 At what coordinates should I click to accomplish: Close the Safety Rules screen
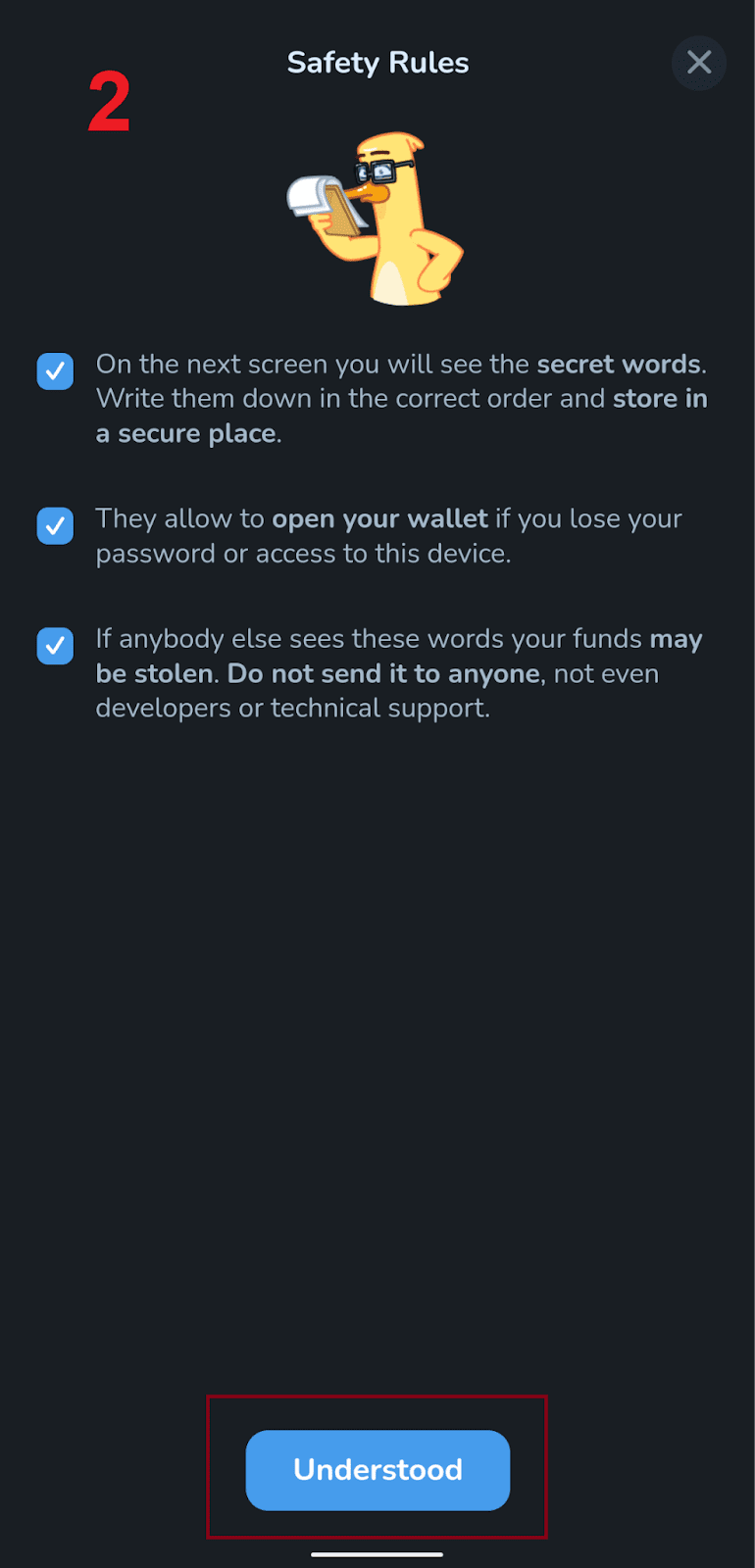698,63
